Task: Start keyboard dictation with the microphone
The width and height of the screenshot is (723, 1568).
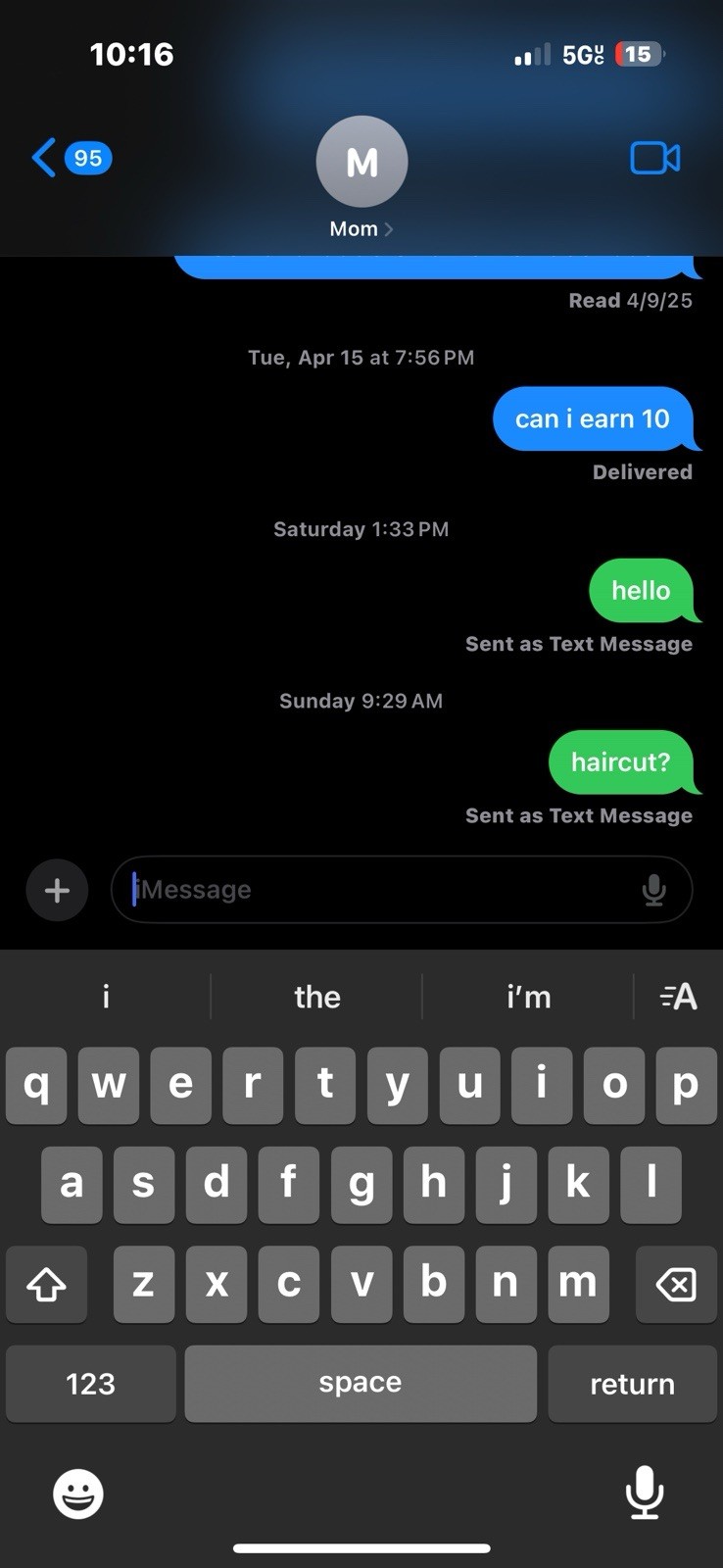Action: [x=644, y=1492]
